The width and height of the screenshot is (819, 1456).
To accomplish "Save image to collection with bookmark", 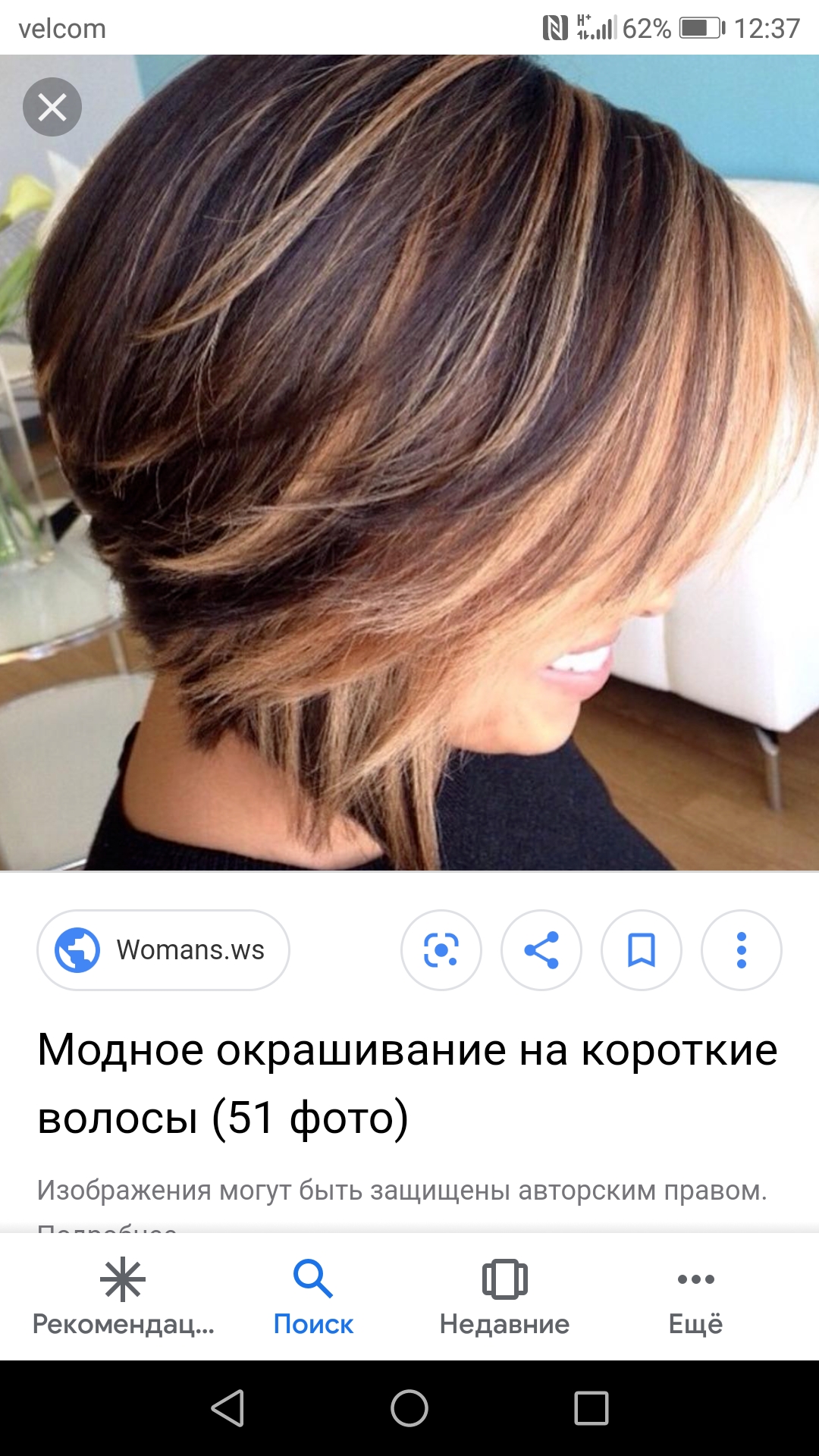I will pos(642,950).
